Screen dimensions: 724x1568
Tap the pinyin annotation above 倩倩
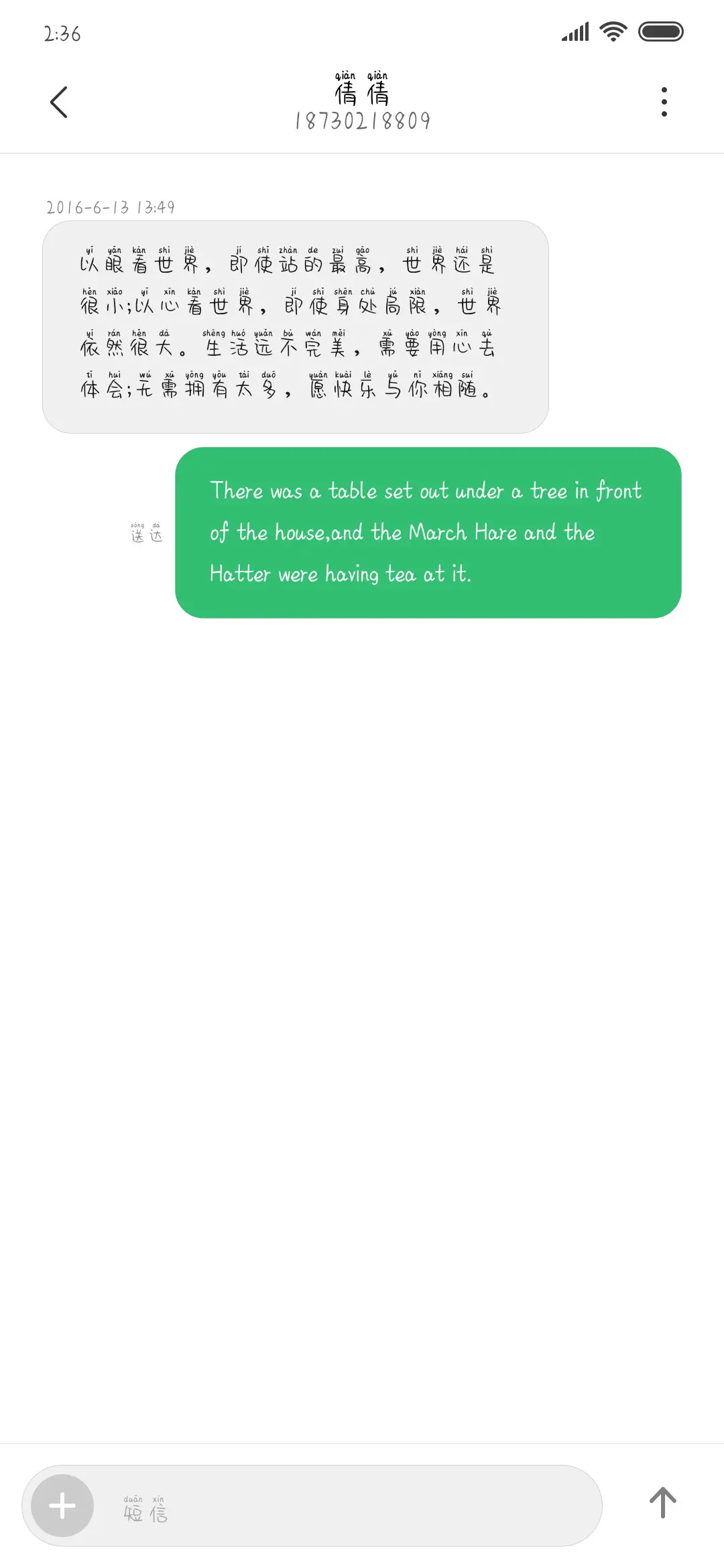pos(362,75)
